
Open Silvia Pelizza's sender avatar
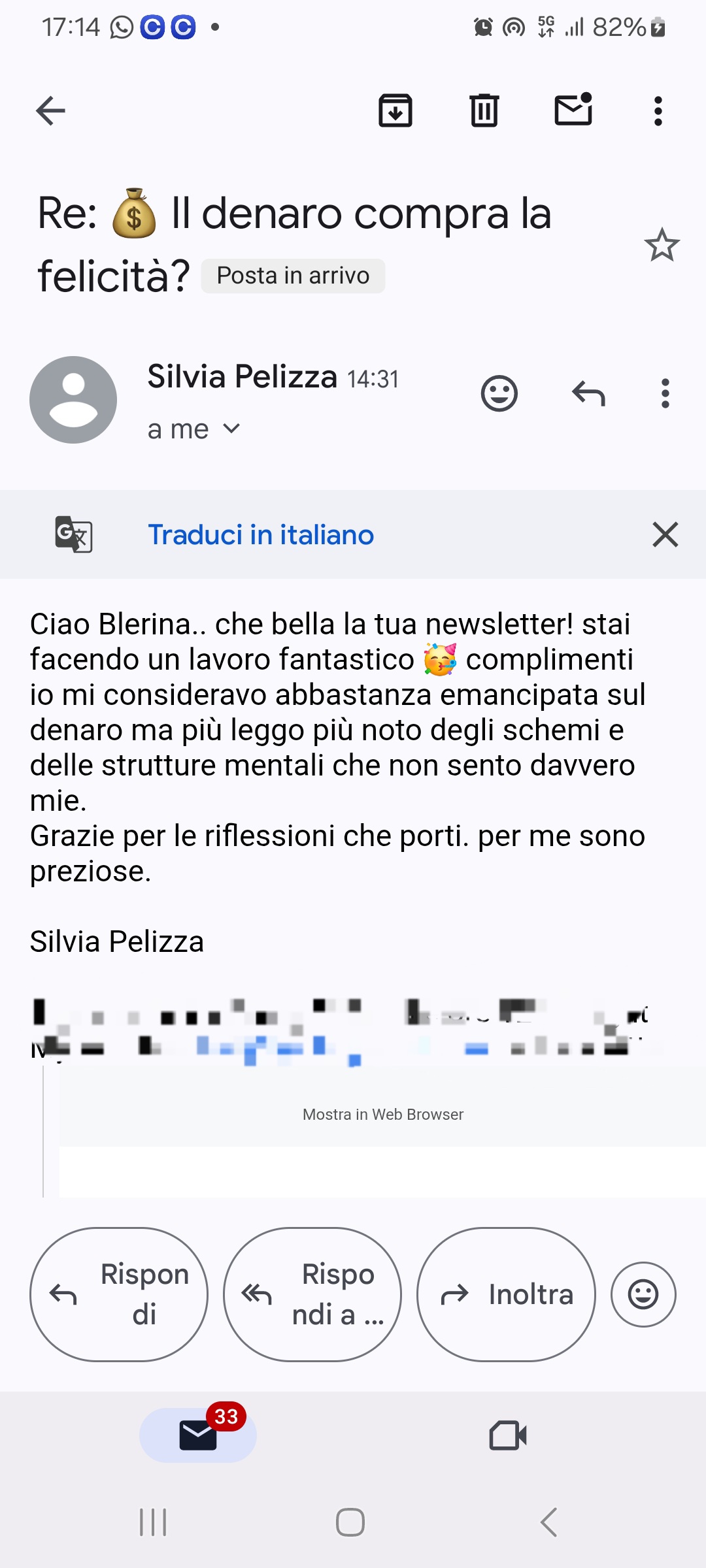tap(73, 400)
